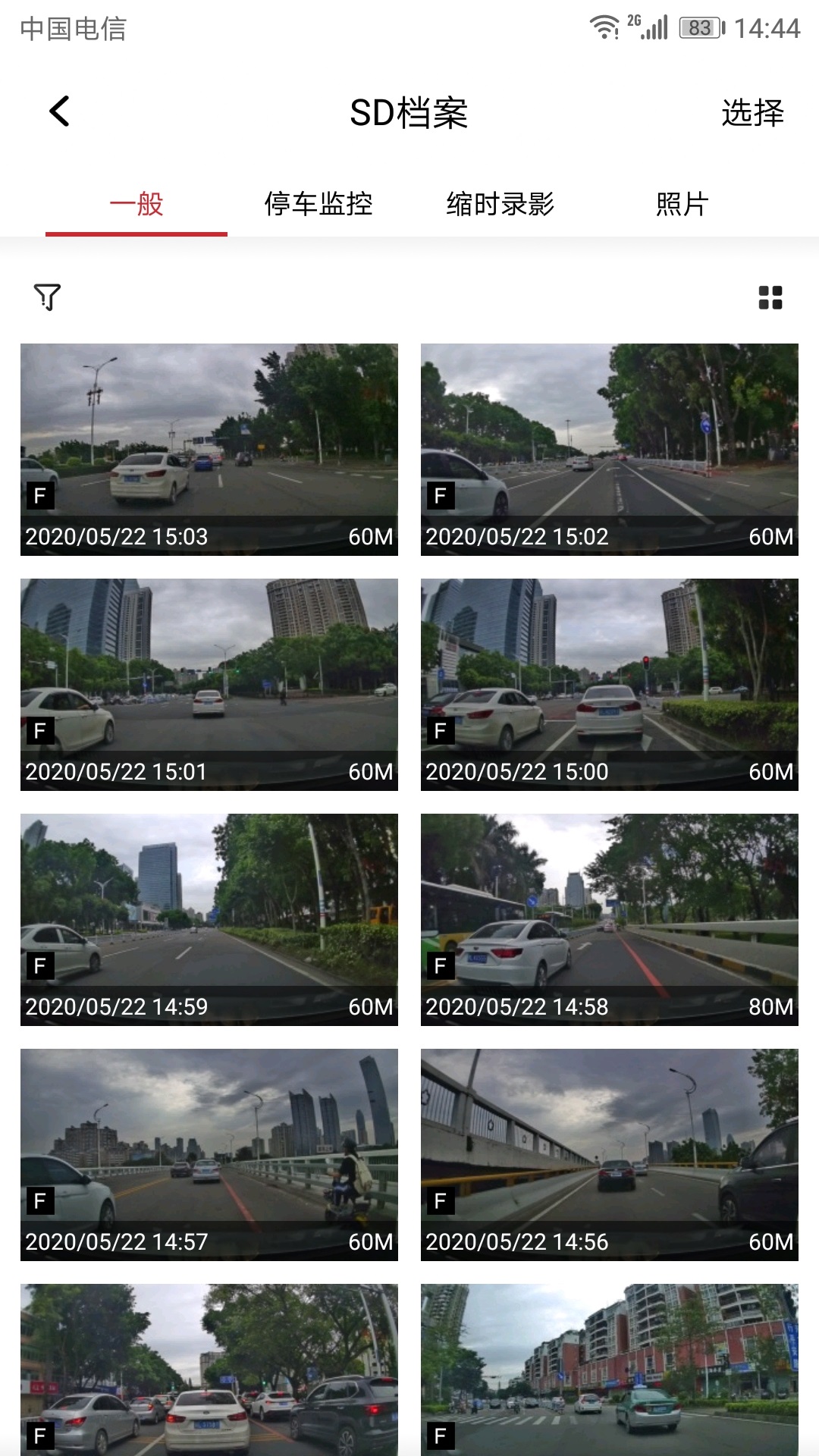Tap 选择 to select files
Screen dimensions: 819x1456
pos(752,113)
